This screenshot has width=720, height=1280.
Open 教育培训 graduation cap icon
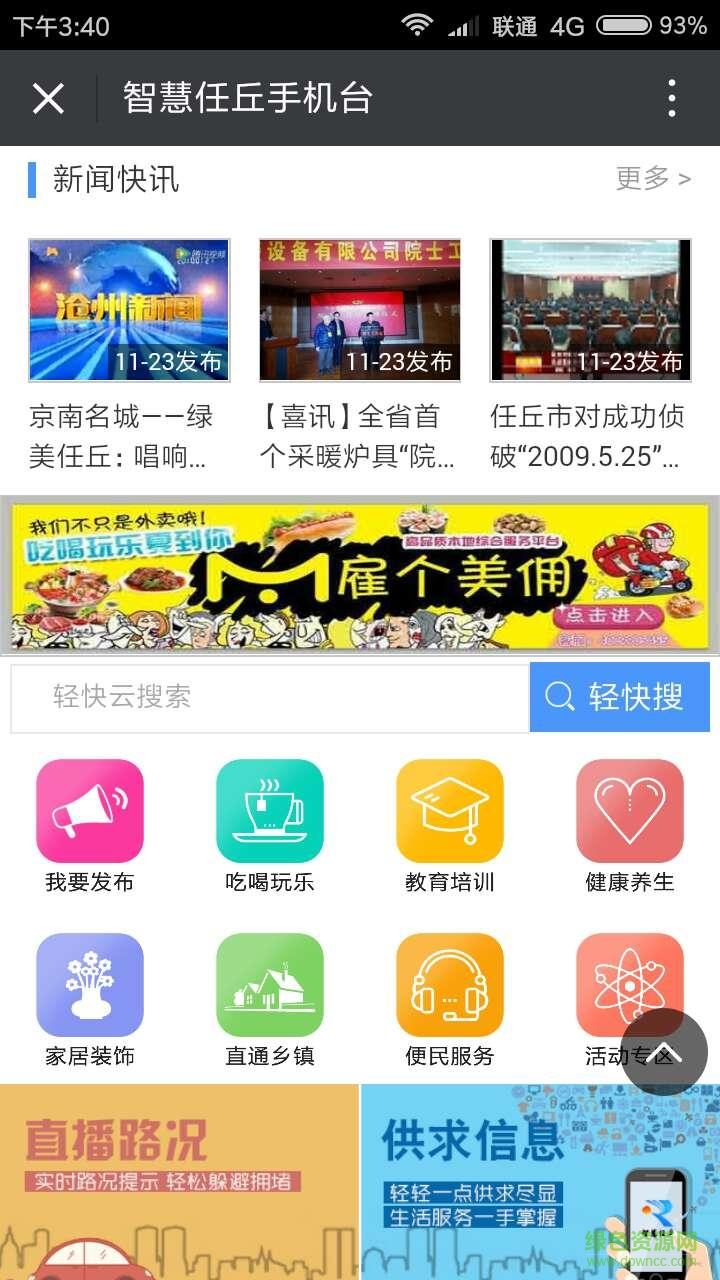[x=450, y=808]
